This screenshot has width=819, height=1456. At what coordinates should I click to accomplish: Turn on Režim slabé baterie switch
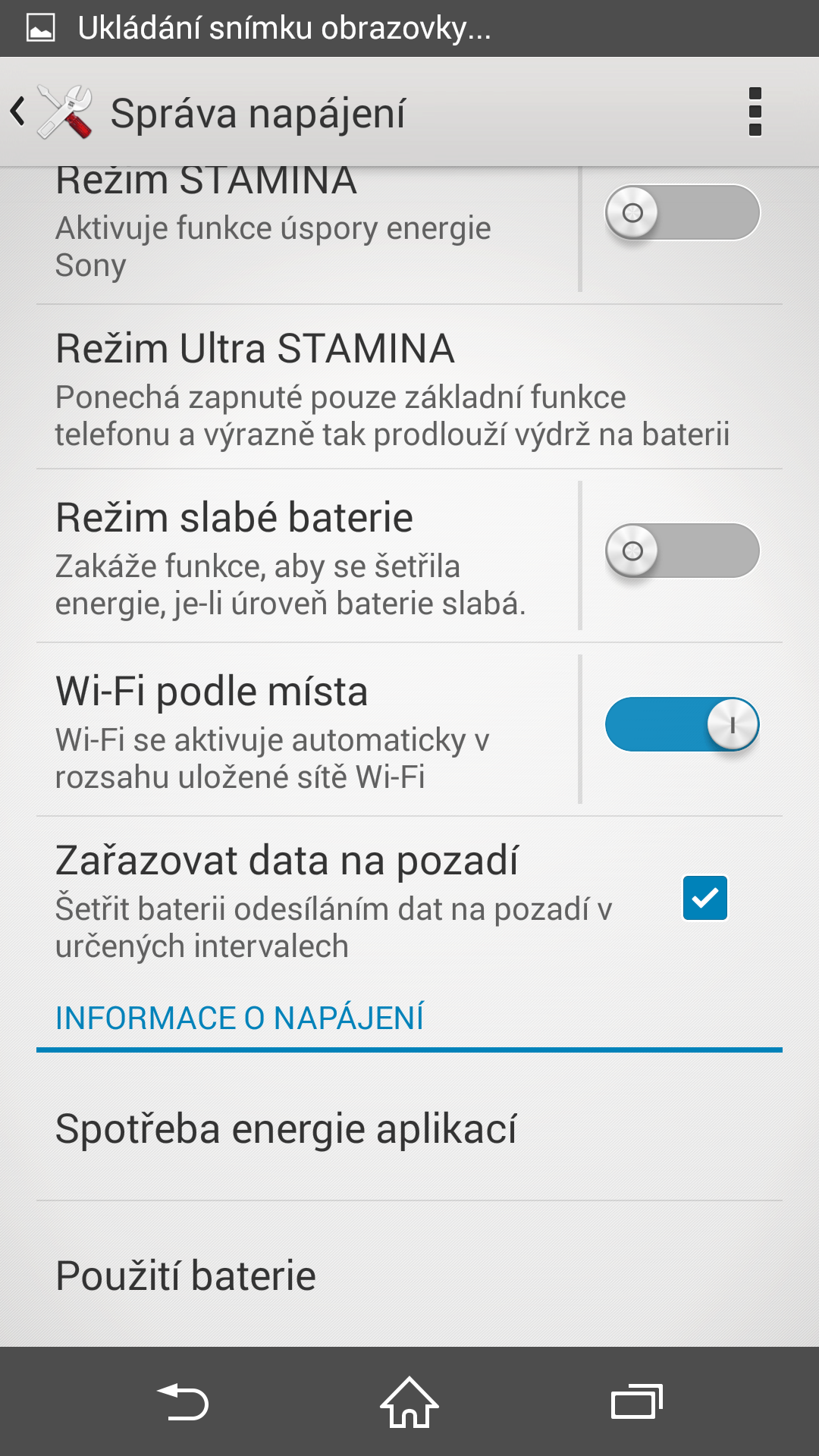(682, 551)
